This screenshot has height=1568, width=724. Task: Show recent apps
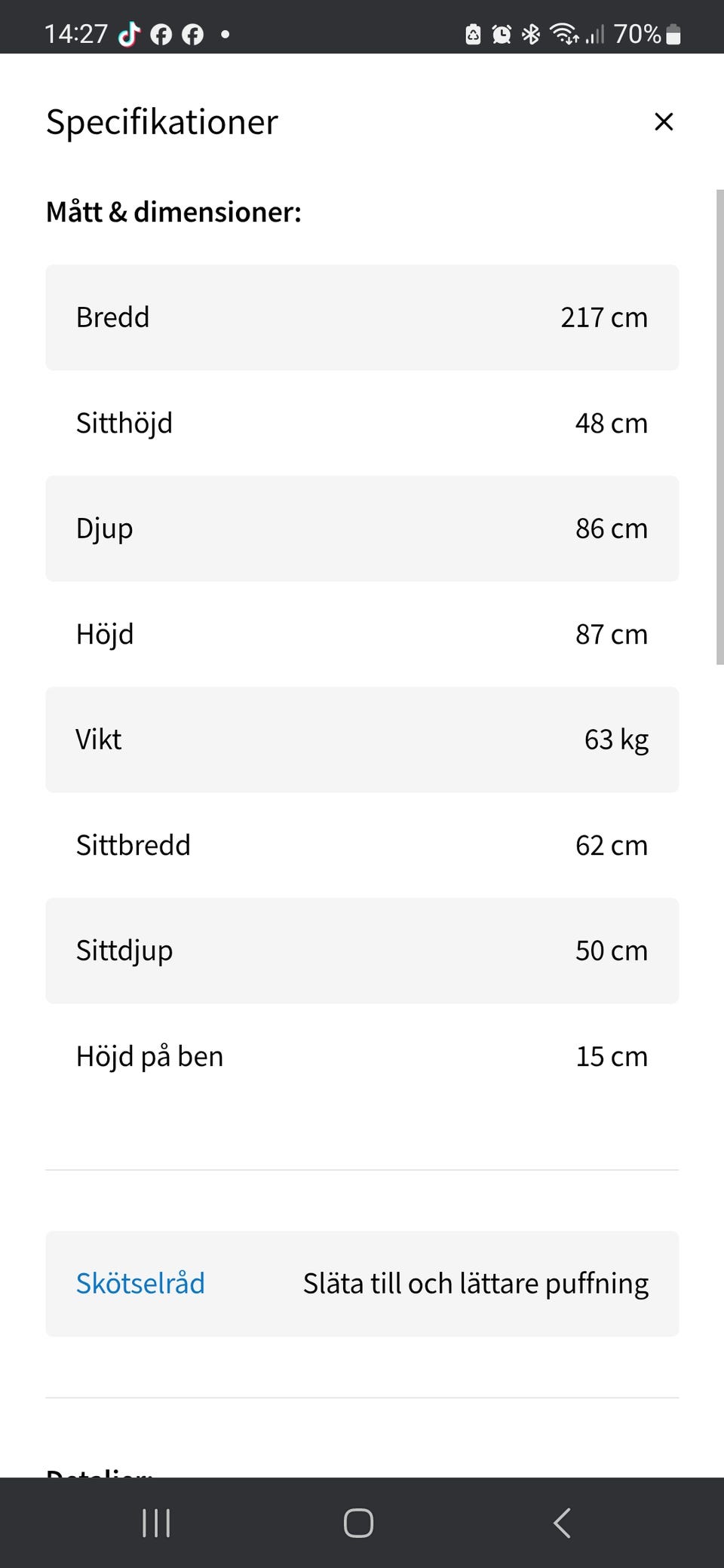pyautogui.click(x=156, y=1523)
